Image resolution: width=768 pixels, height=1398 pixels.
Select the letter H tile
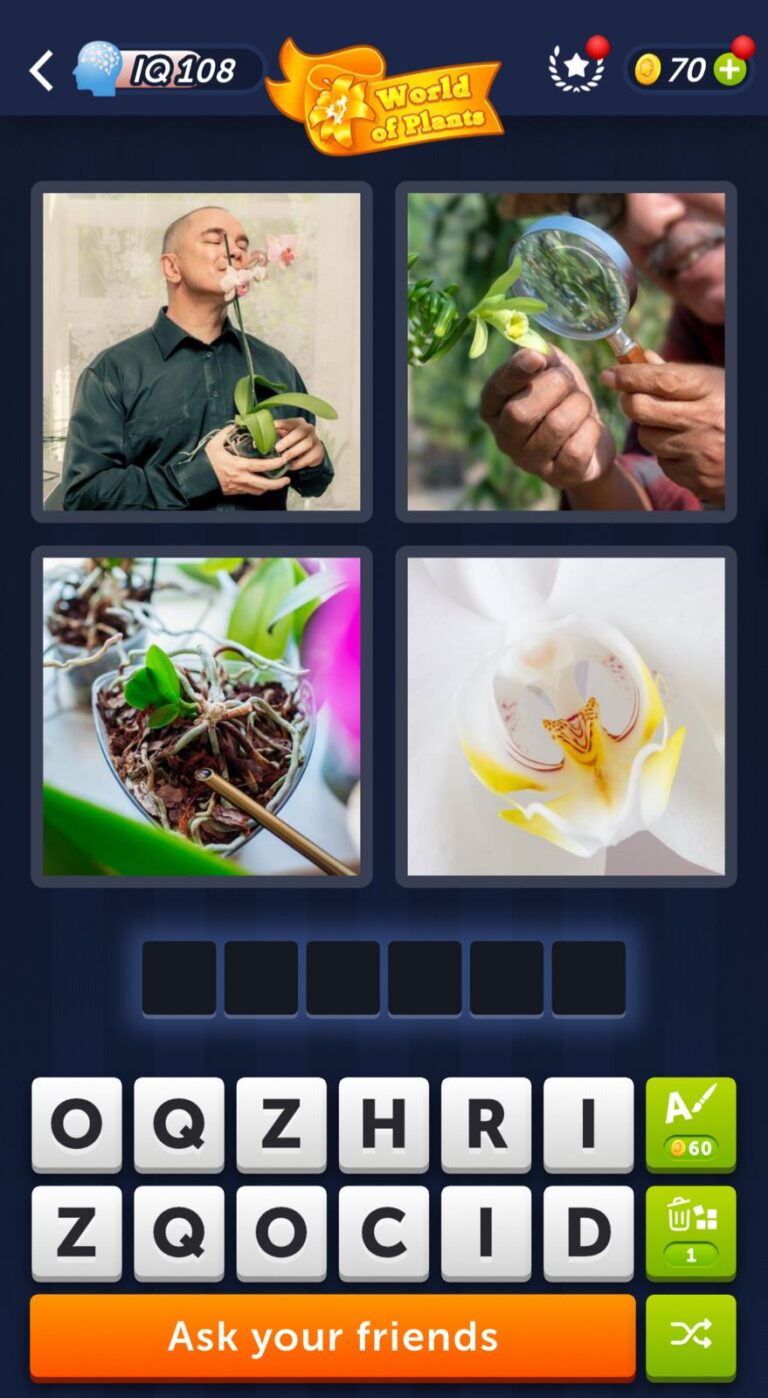(x=384, y=1124)
